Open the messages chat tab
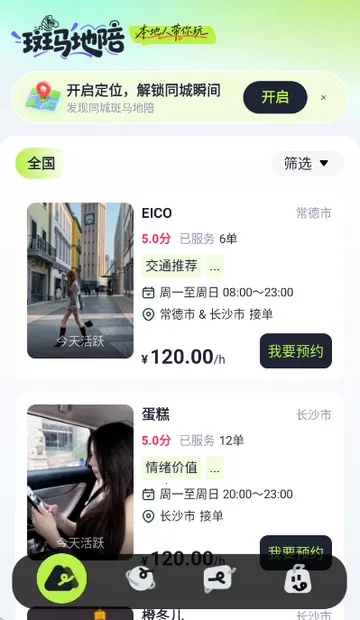The width and height of the screenshot is (360, 620). pyautogui.click(x=219, y=580)
